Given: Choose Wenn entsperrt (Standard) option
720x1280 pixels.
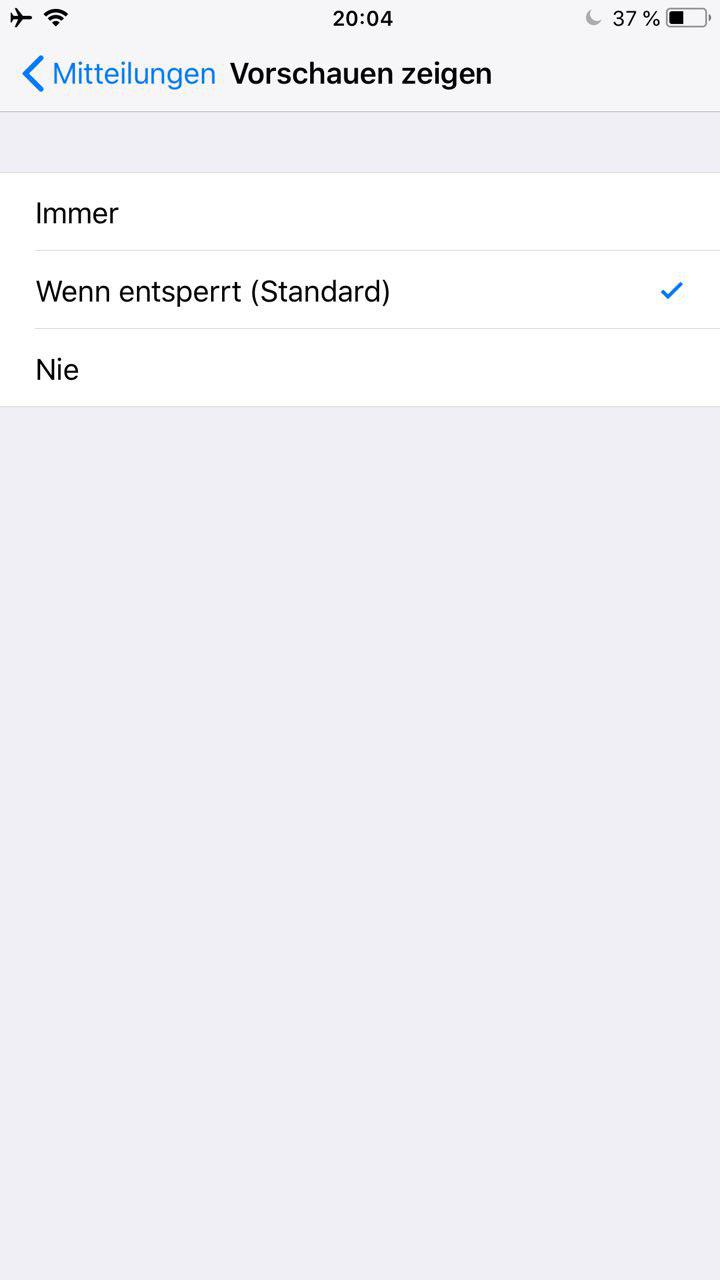Looking at the screenshot, I should (x=360, y=291).
